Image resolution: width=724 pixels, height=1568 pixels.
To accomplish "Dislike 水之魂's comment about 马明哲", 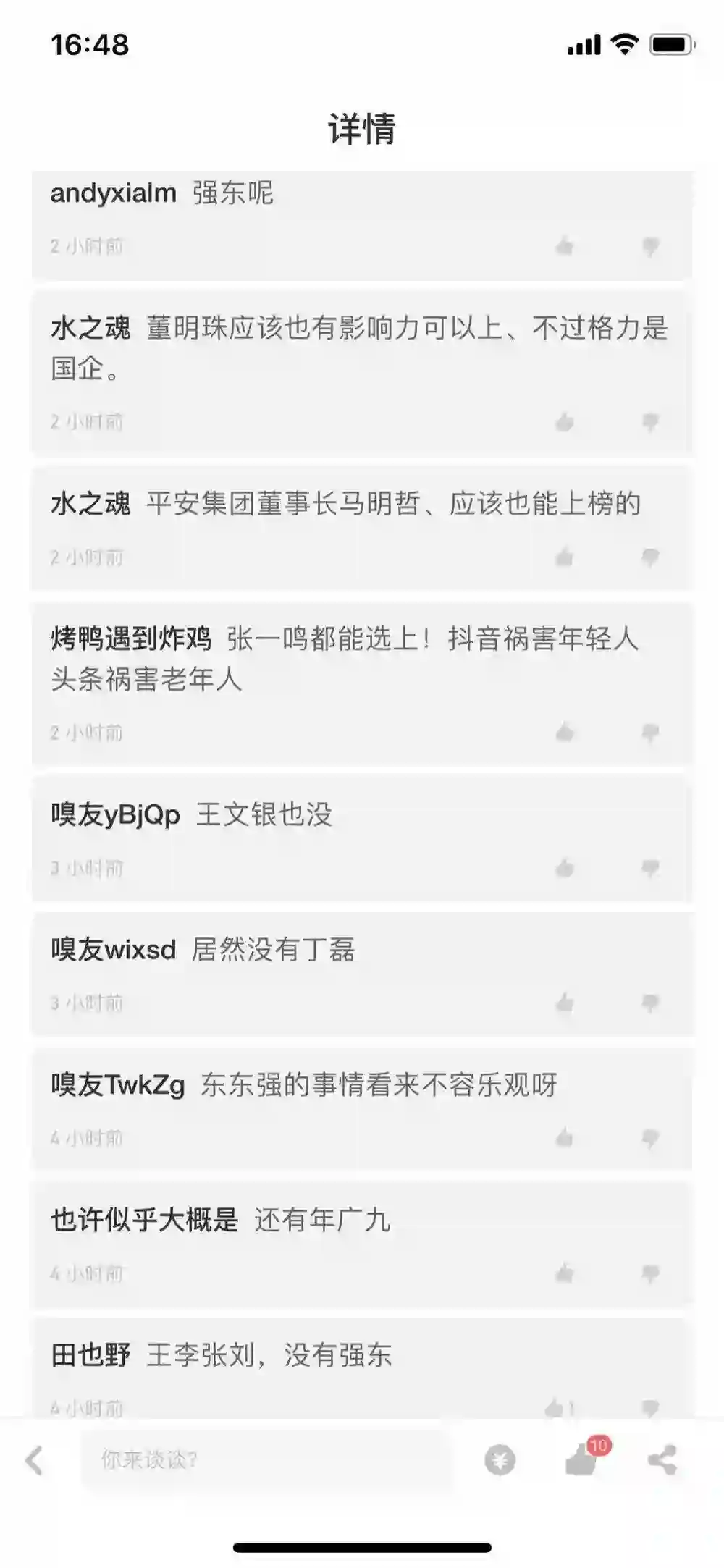I will [650, 557].
